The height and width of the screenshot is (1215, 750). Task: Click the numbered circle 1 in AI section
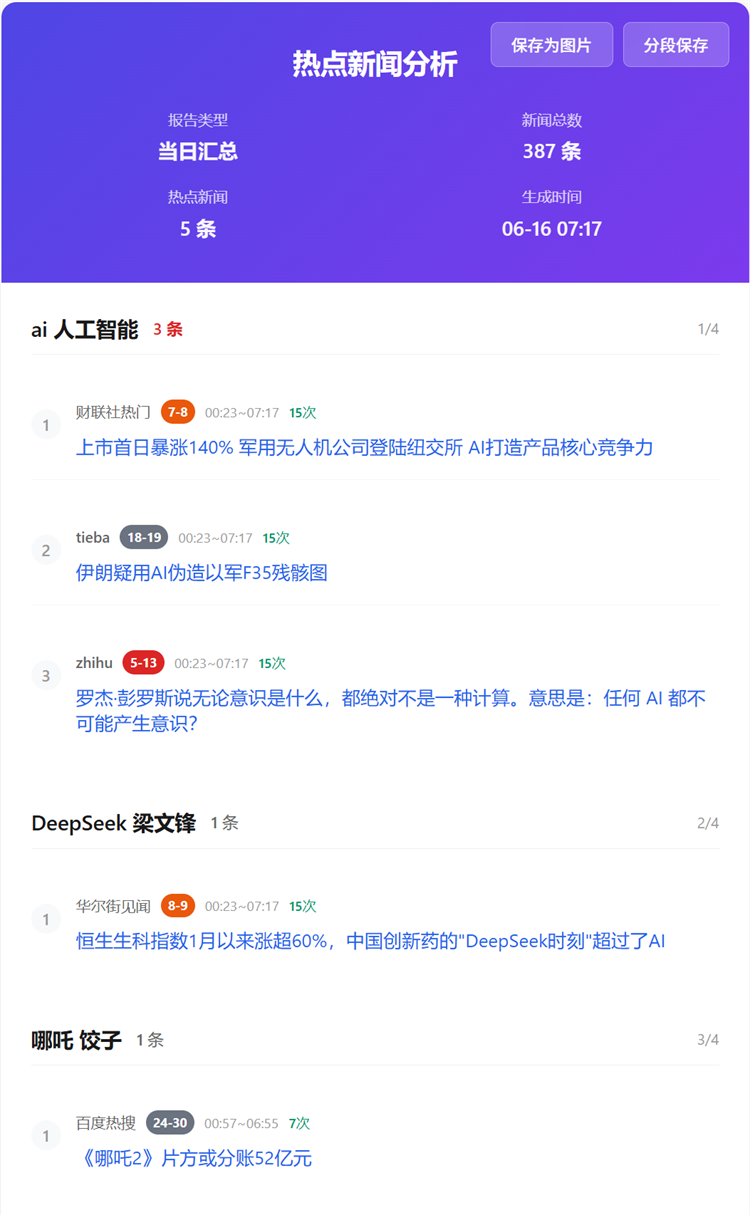tap(46, 424)
